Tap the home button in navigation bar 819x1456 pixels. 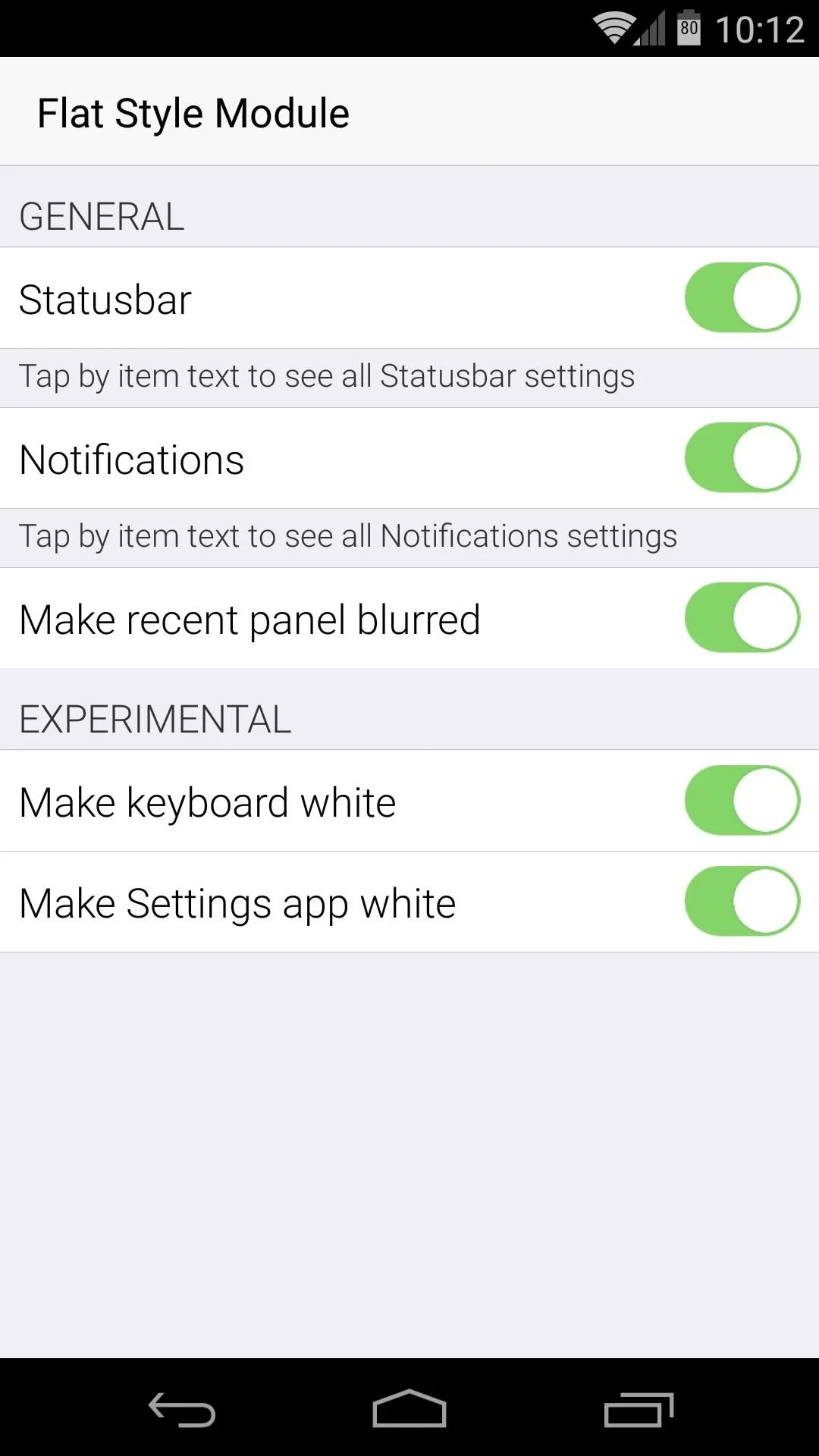(x=409, y=1408)
